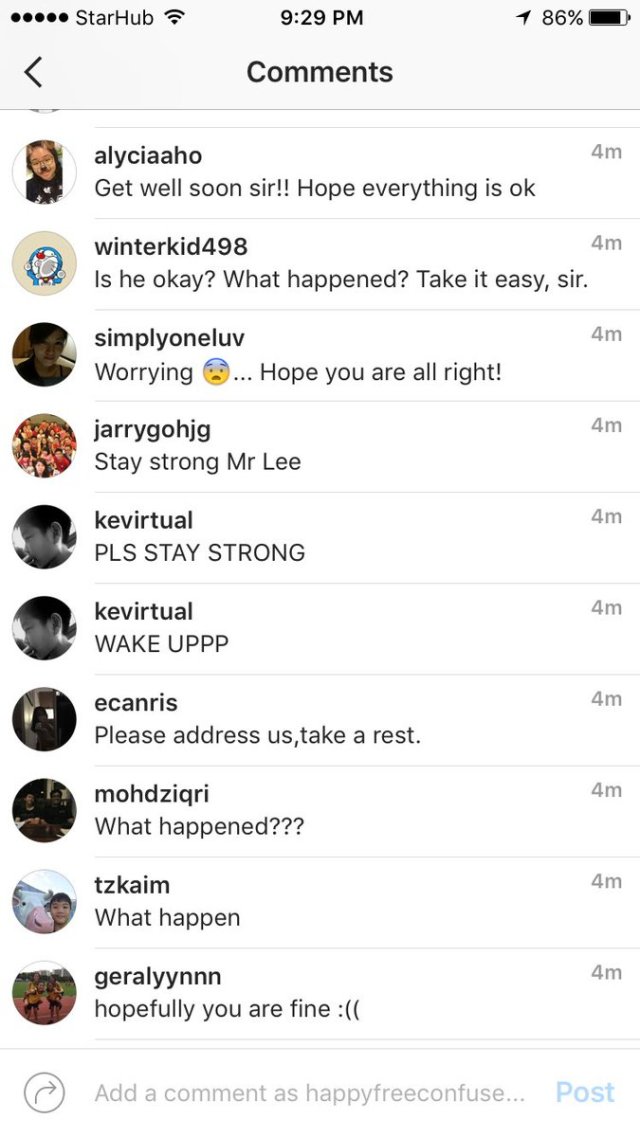The height and width of the screenshot is (1137, 640).
Task: Tap the share arrow icon beside comment field
Action: [x=44, y=1092]
